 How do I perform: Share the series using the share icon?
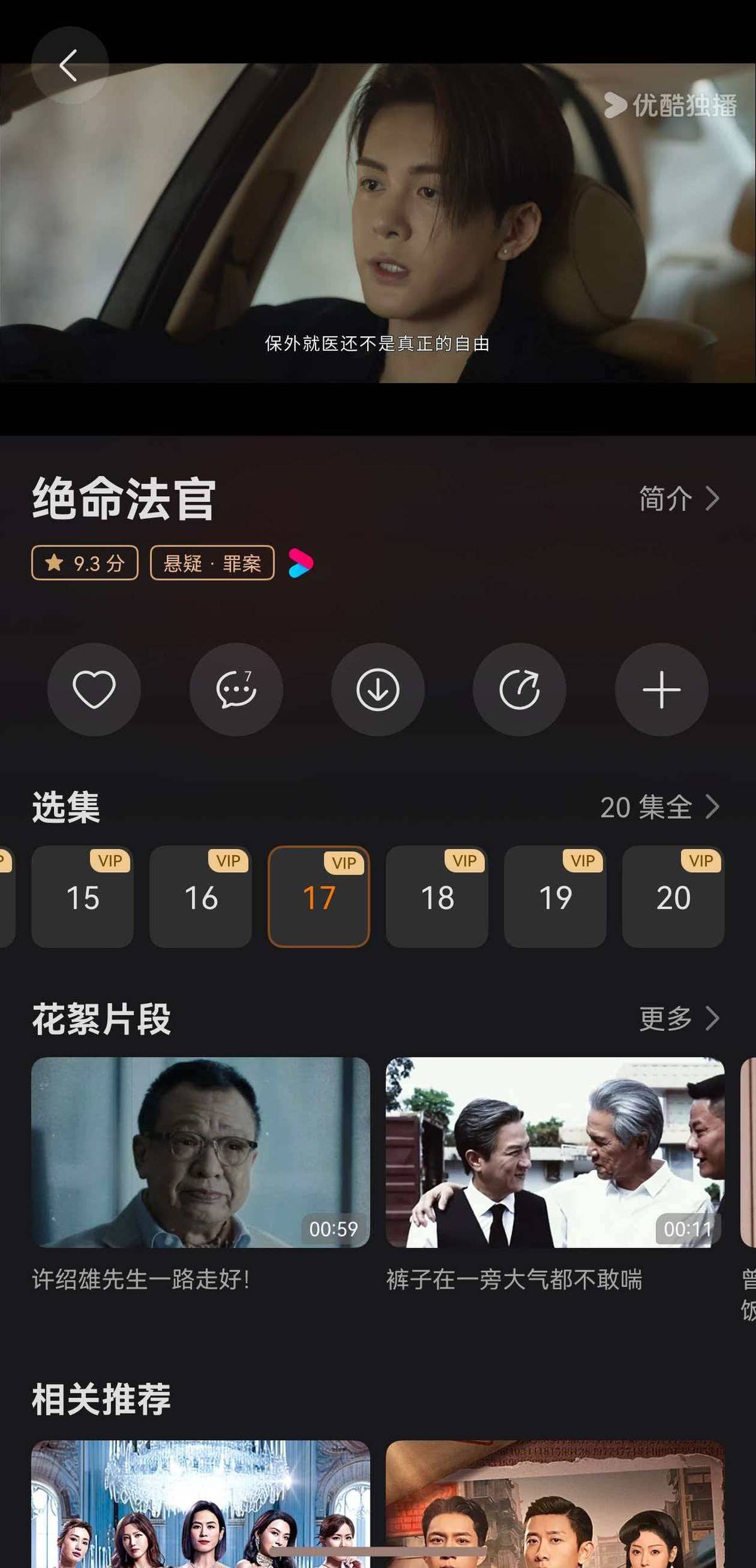[x=519, y=690]
